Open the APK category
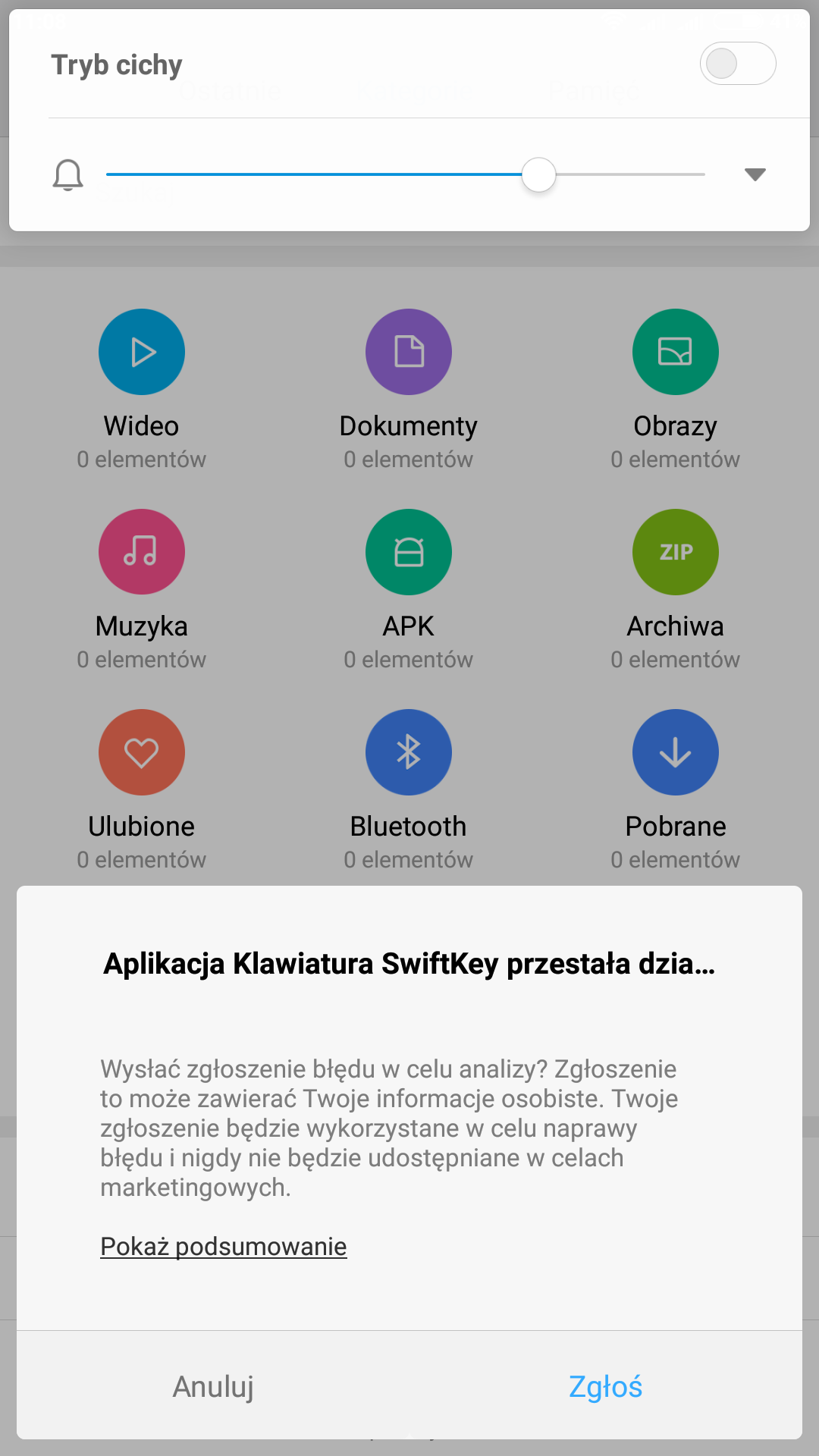 coord(409,552)
